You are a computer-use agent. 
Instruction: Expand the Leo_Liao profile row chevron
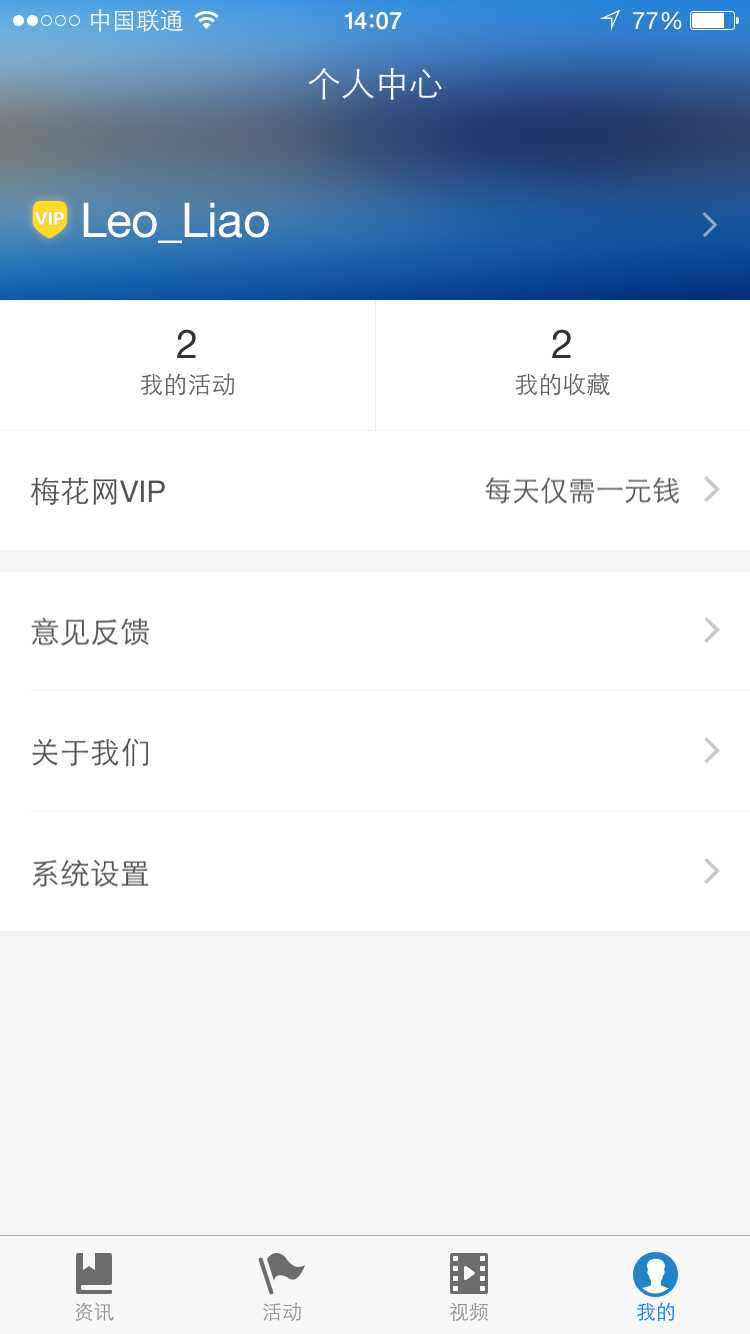pos(709,224)
